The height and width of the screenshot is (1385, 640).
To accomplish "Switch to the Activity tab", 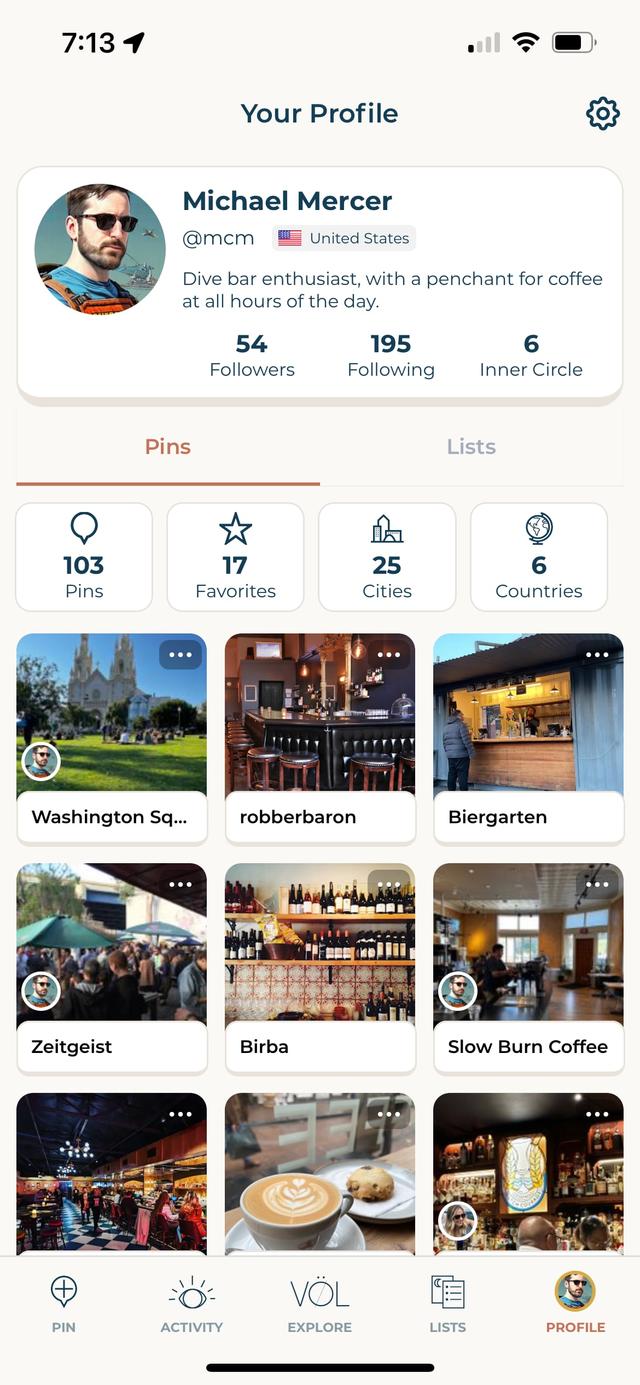I will click(x=192, y=1304).
